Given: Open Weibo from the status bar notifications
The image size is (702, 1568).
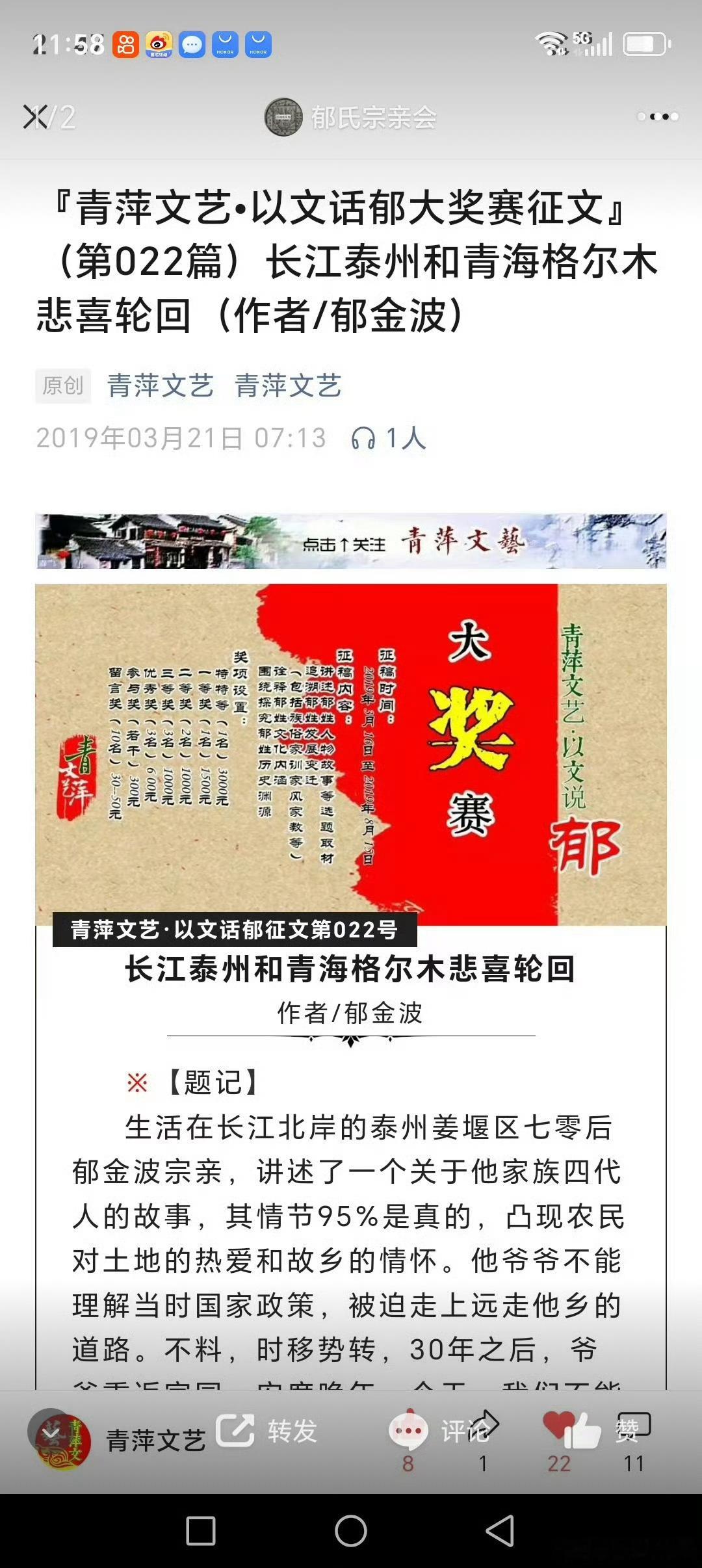Looking at the screenshot, I should tap(161, 46).
